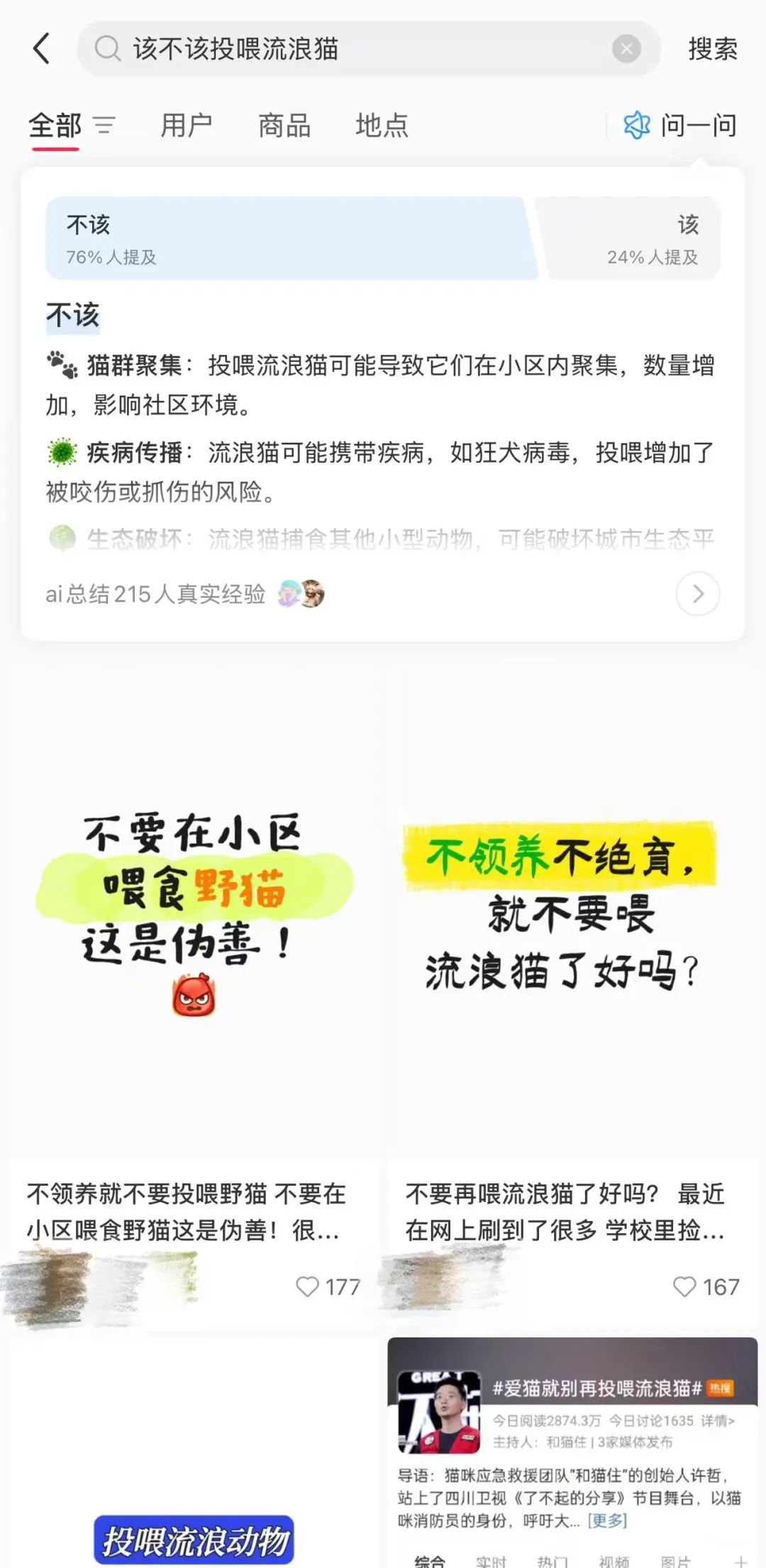Tap the 搜索 button
This screenshot has height=1568, width=766.
pos(712,48)
